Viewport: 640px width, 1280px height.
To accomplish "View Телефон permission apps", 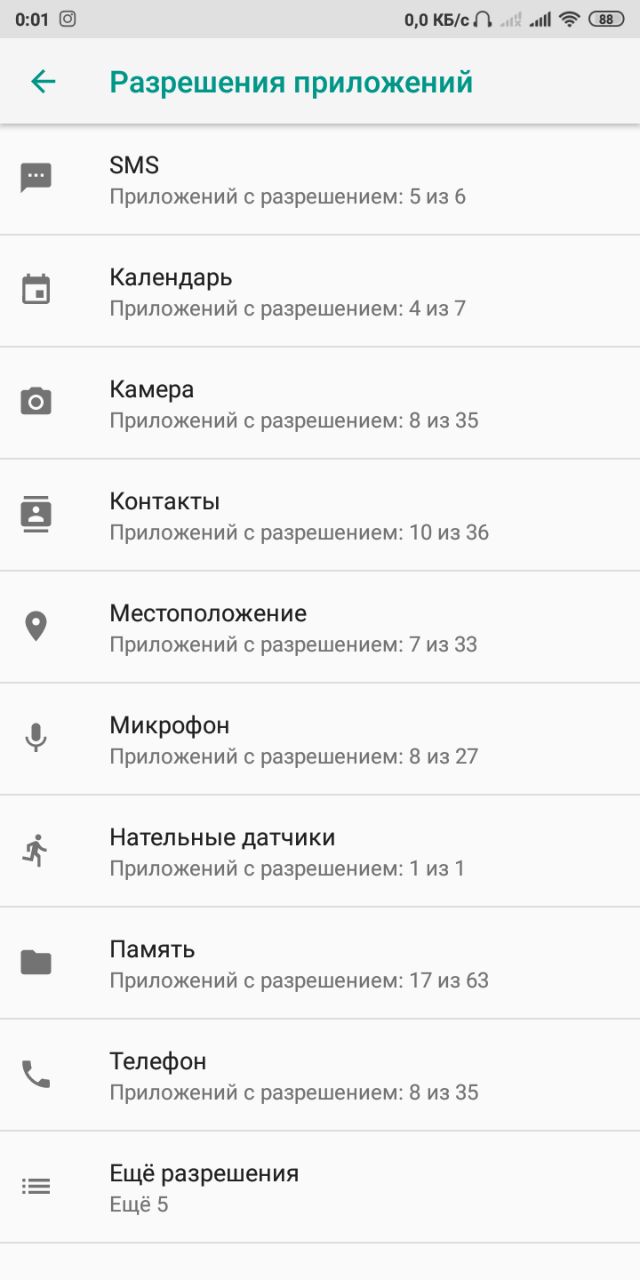I will (x=320, y=1076).
